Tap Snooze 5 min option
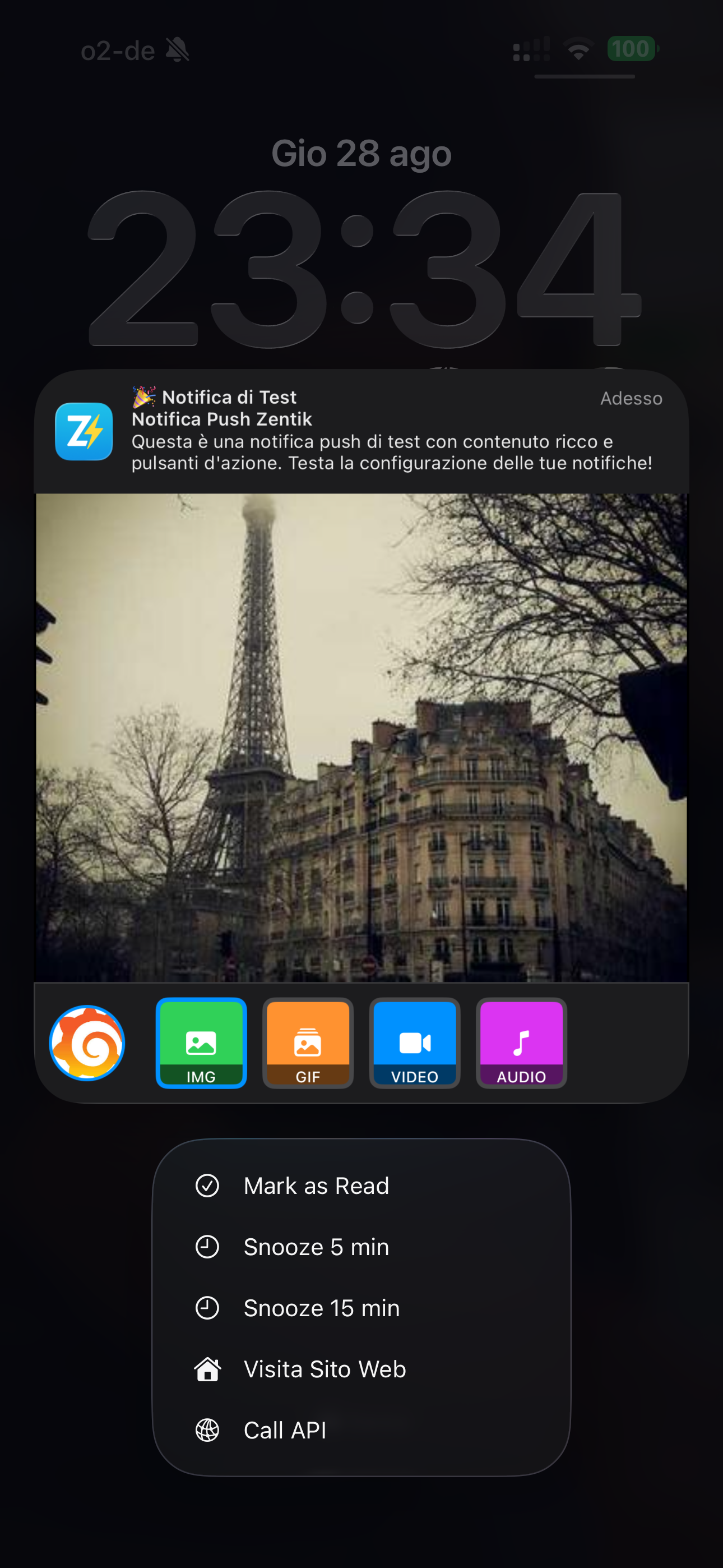723x1568 pixels. [316, 1247]
